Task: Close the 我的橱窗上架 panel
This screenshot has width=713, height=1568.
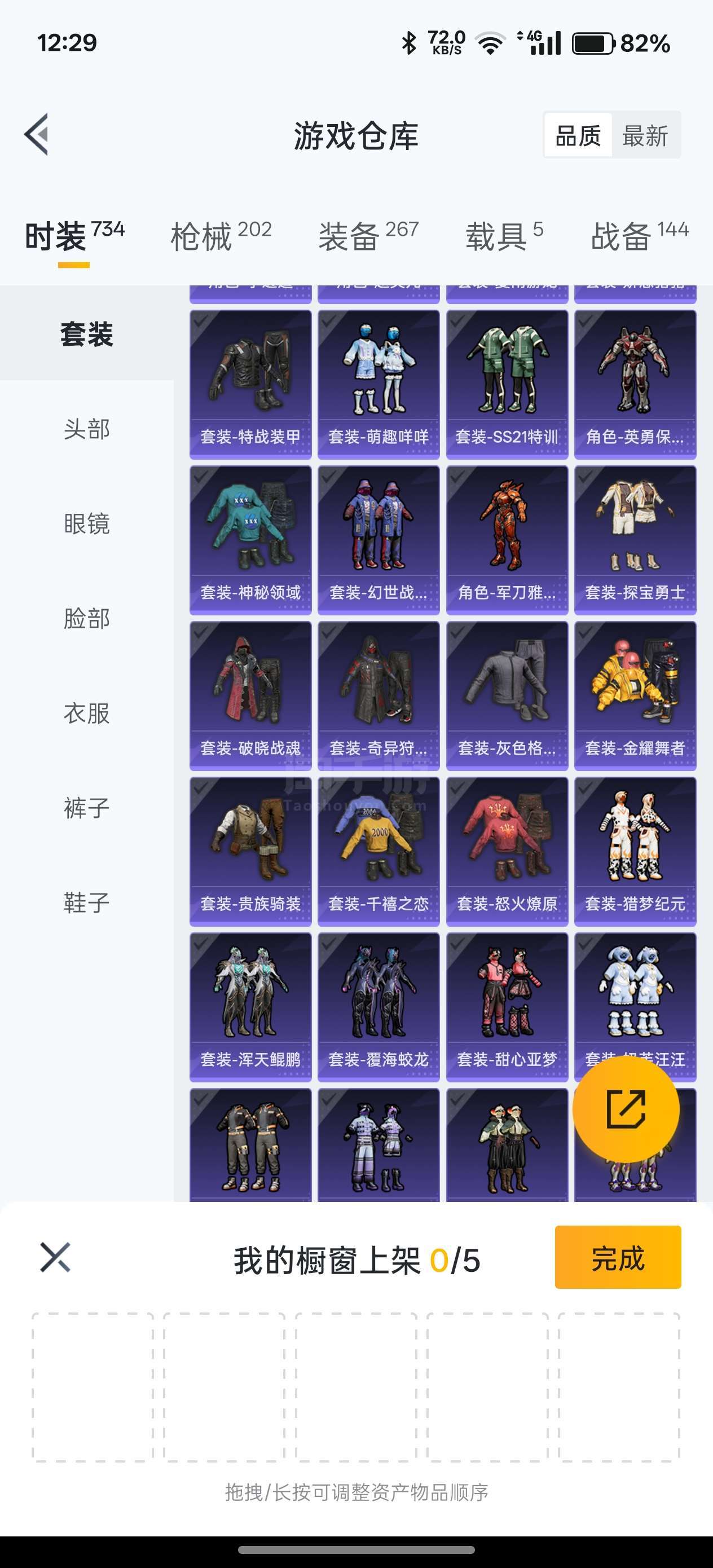Action: coord(55,1258)
